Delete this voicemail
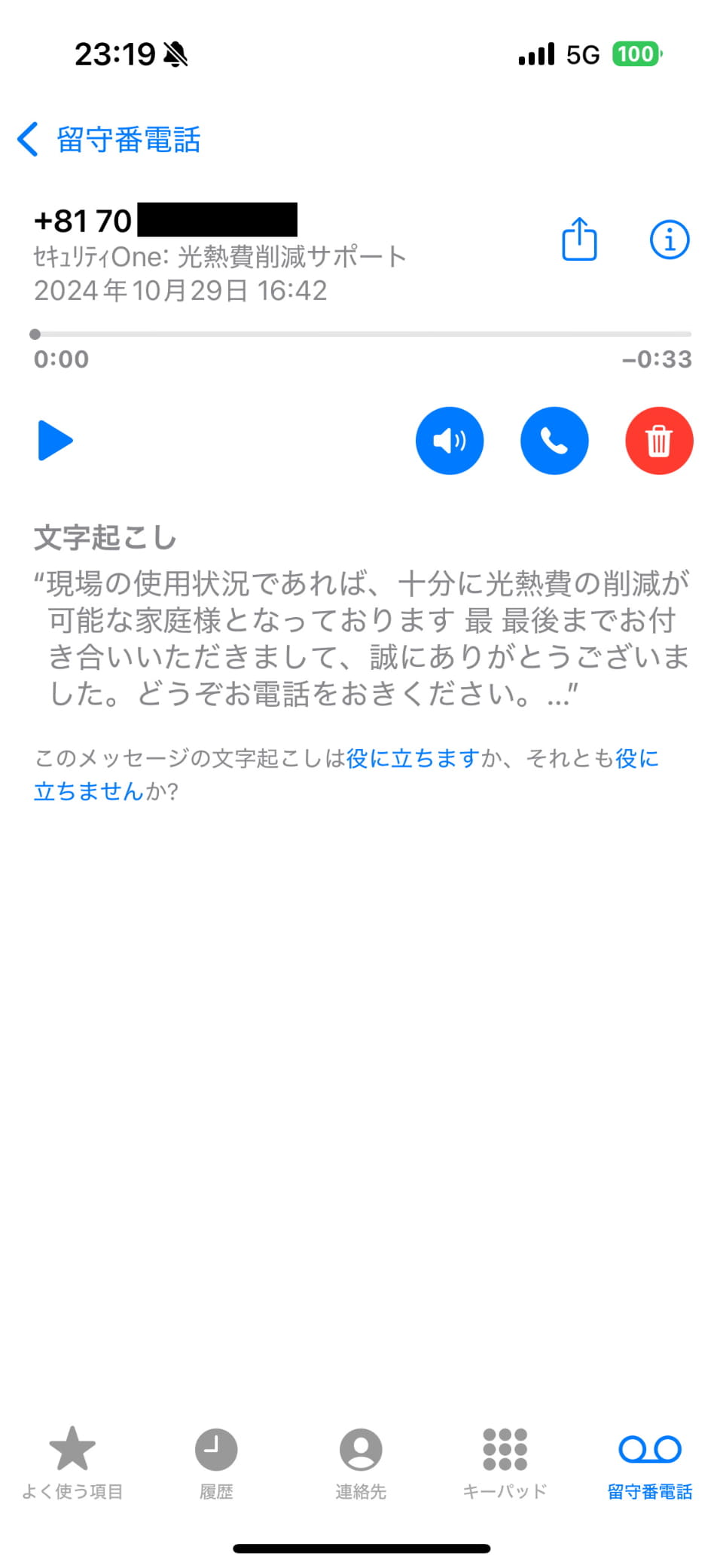Image resolution: width=723 pixels, height=1568 pixels. [x=658, y=442]
